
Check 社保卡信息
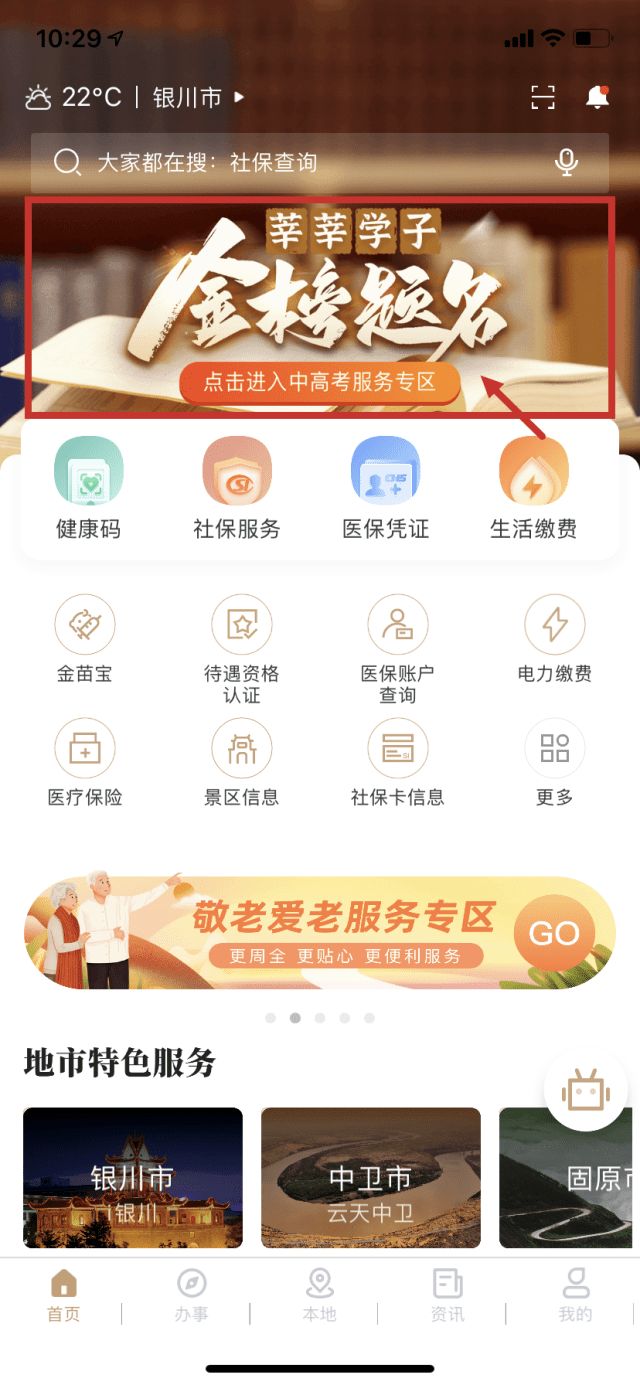tap(397, 762)
